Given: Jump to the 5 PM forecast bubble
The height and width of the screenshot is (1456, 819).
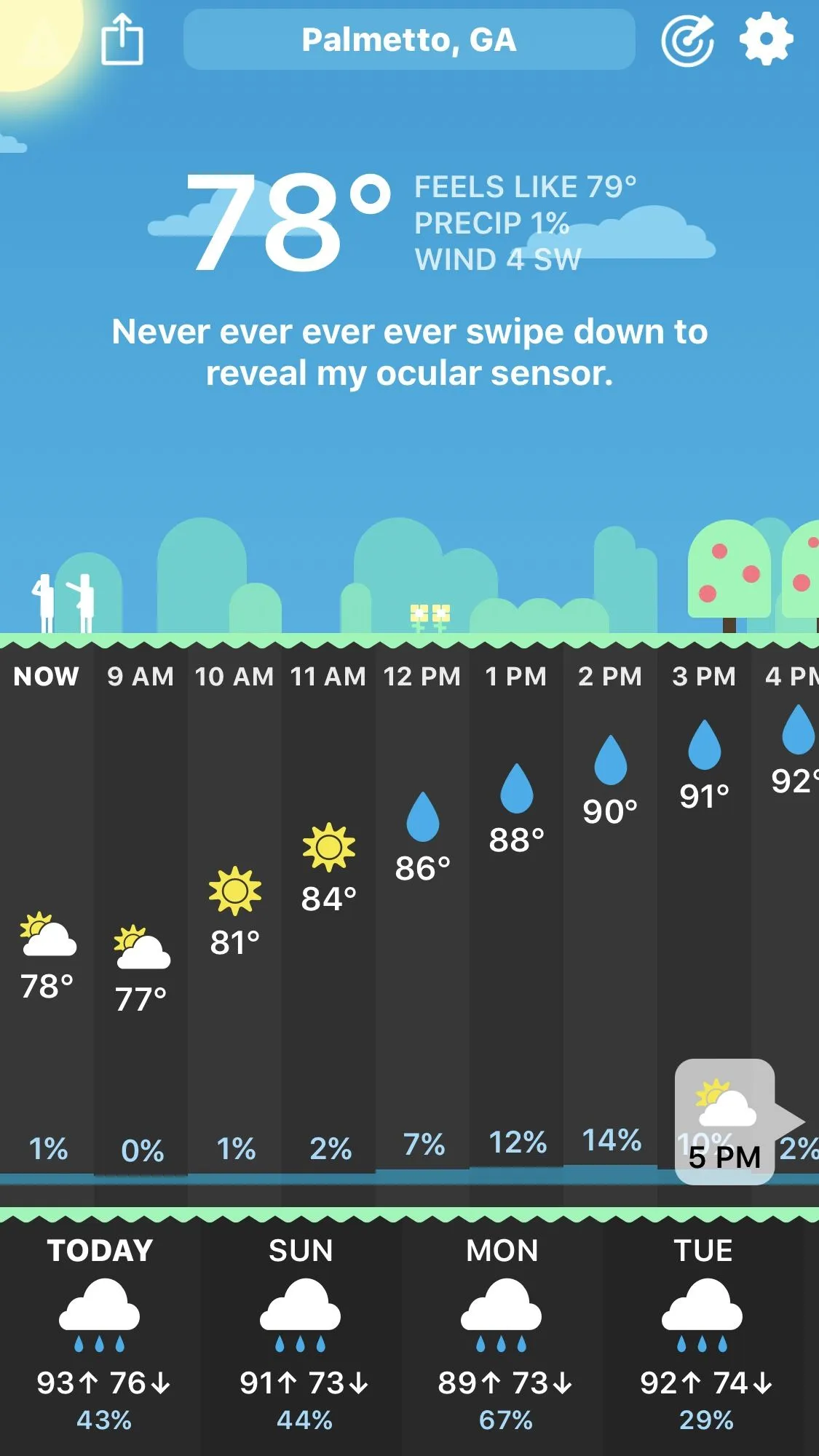Looking at the screenshot, I should [x=725, y=1121].
